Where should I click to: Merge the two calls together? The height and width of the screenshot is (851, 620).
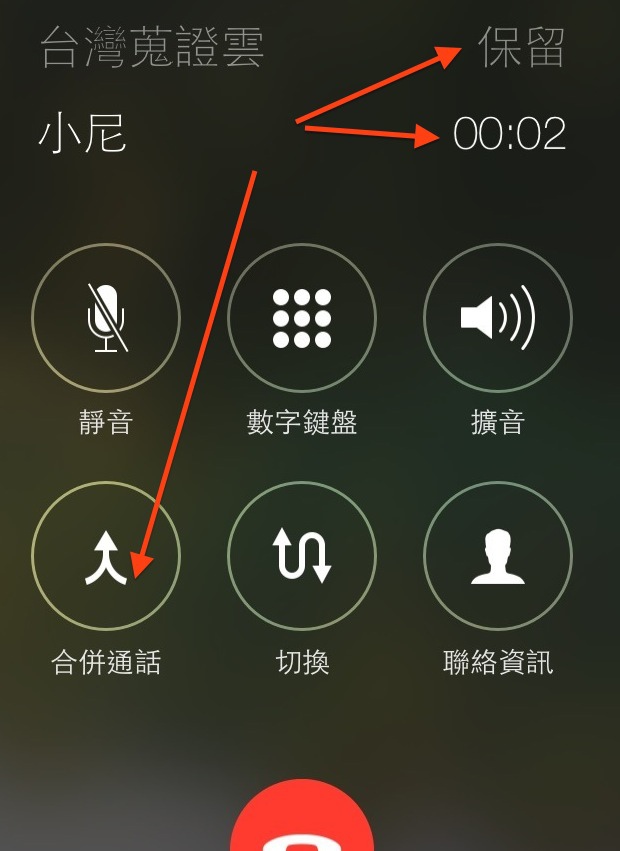click(106, 556)
